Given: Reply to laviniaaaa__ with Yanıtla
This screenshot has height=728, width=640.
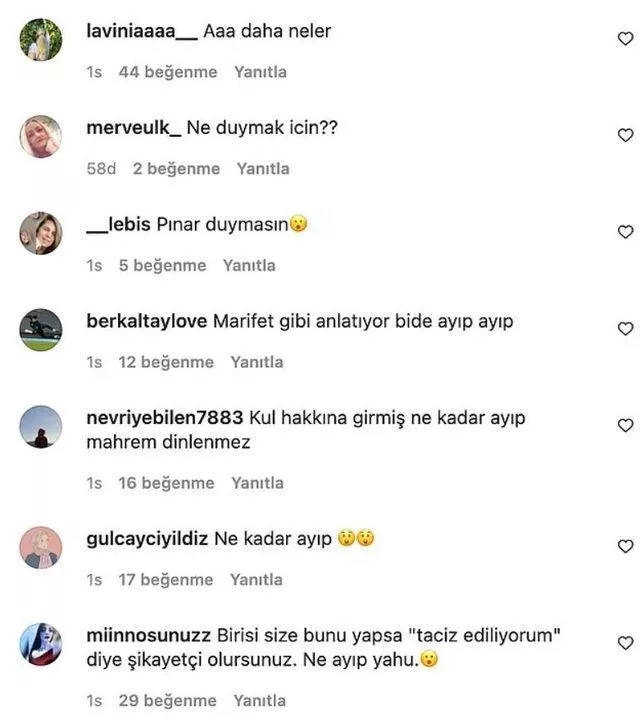Looking at the screenshot, I should pos(260,72).
